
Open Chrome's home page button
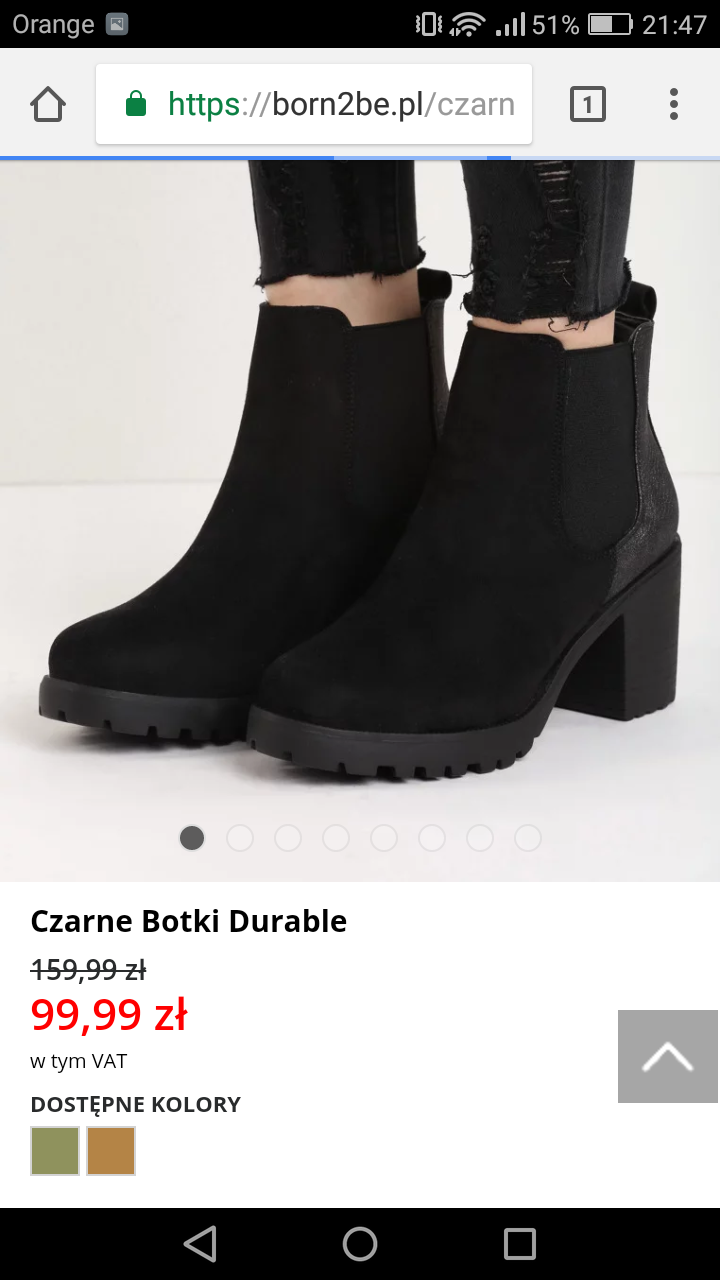[48, 104]
